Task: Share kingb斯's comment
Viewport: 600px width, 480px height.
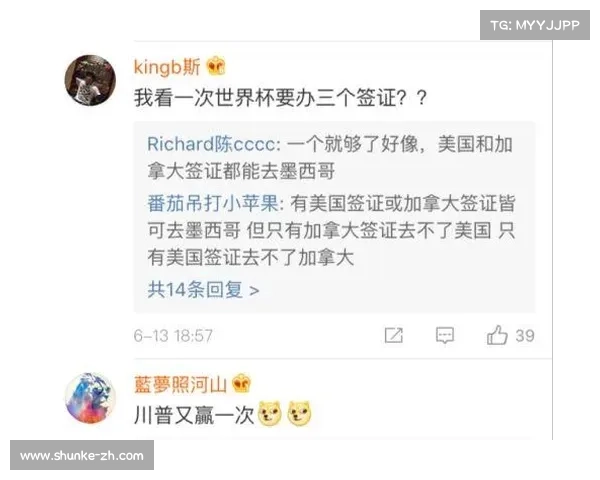Action: 394,336
